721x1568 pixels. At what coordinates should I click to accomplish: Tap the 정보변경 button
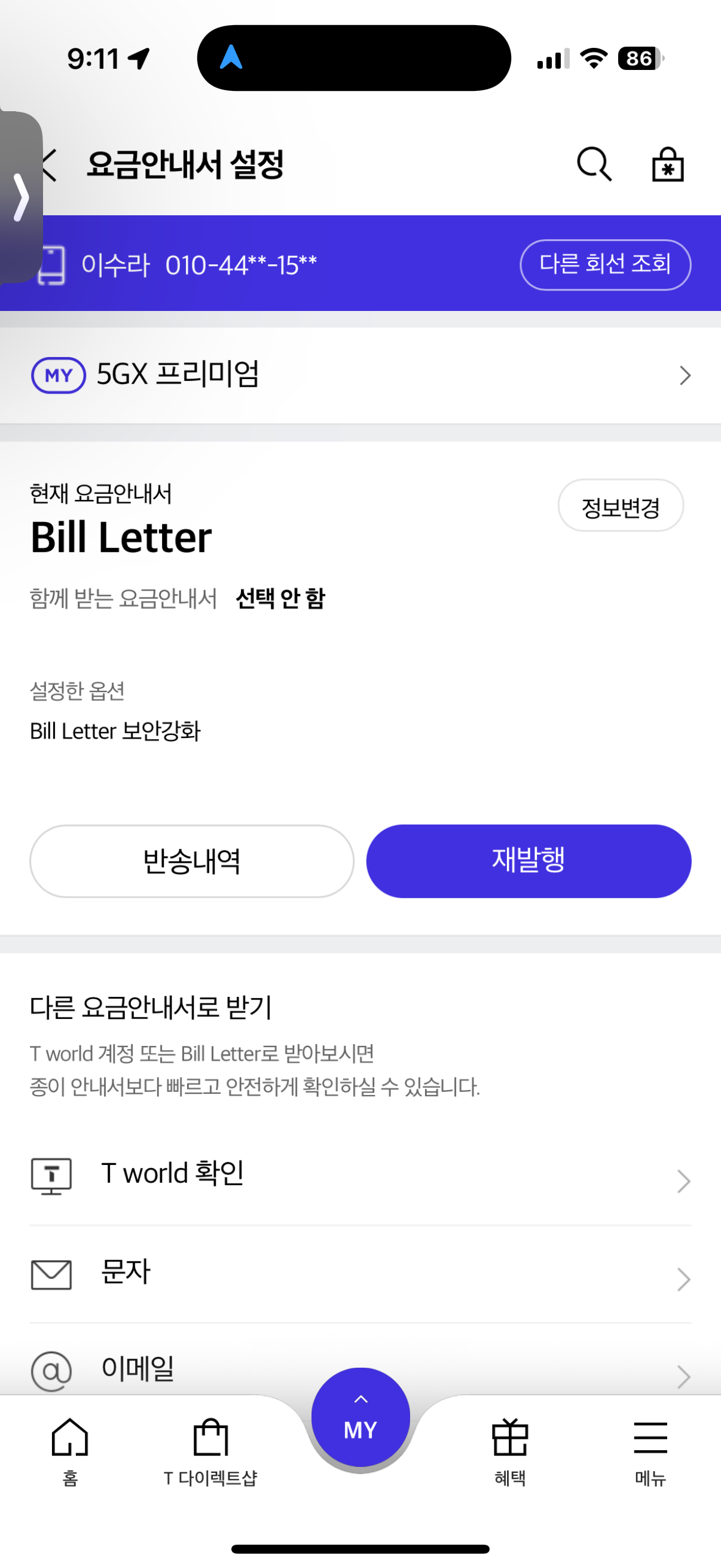[x=620, y=507]
